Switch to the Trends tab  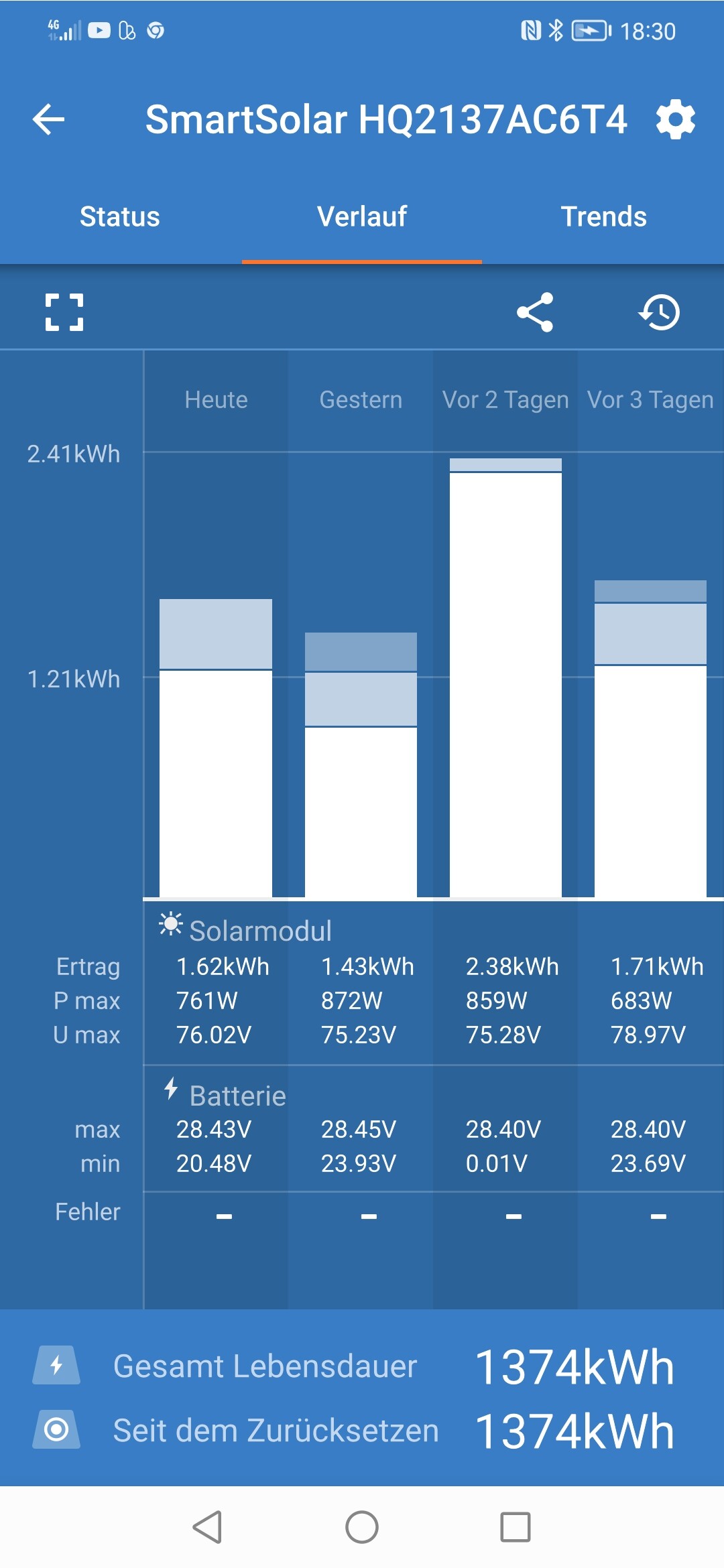[603, 216]
